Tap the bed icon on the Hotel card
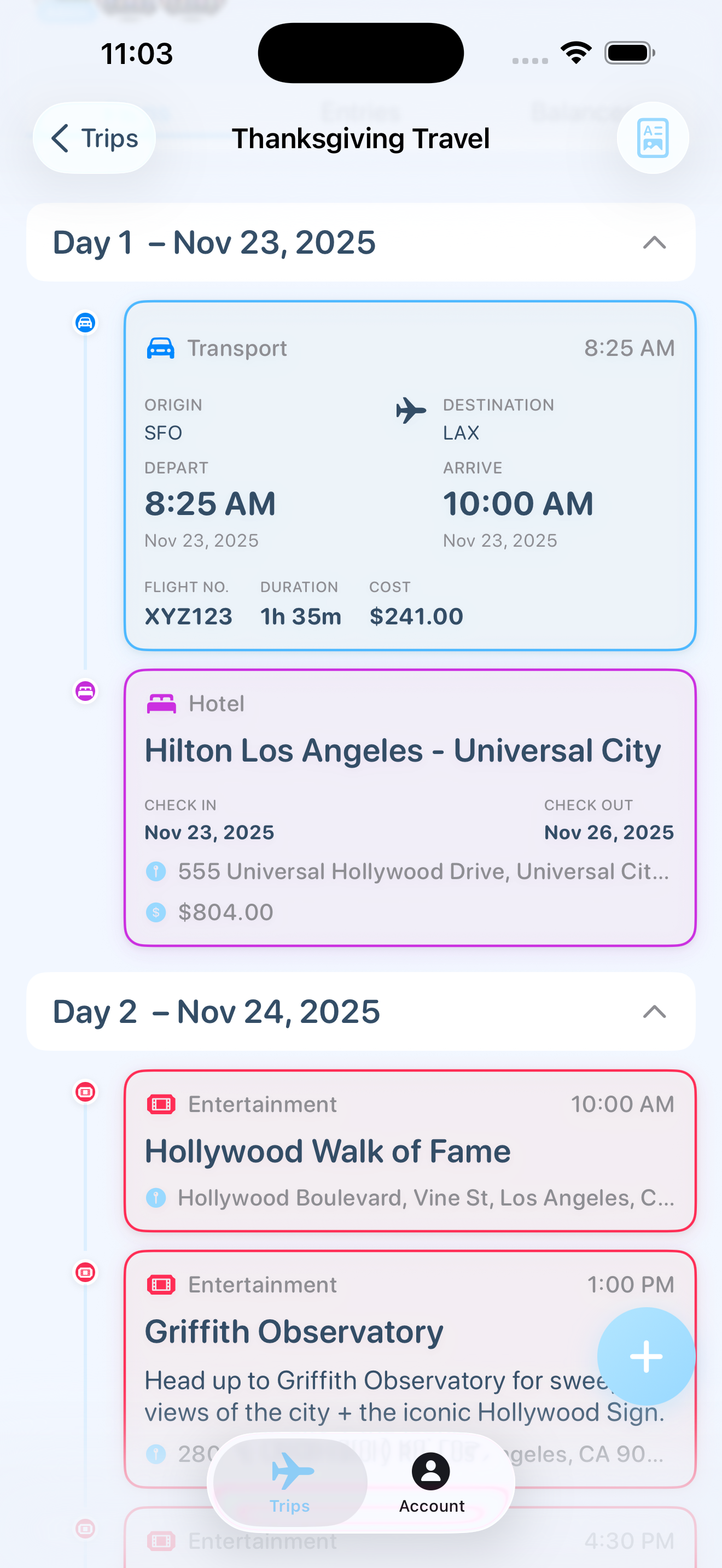Screen dimensions: 722x1568 [161, 703]
